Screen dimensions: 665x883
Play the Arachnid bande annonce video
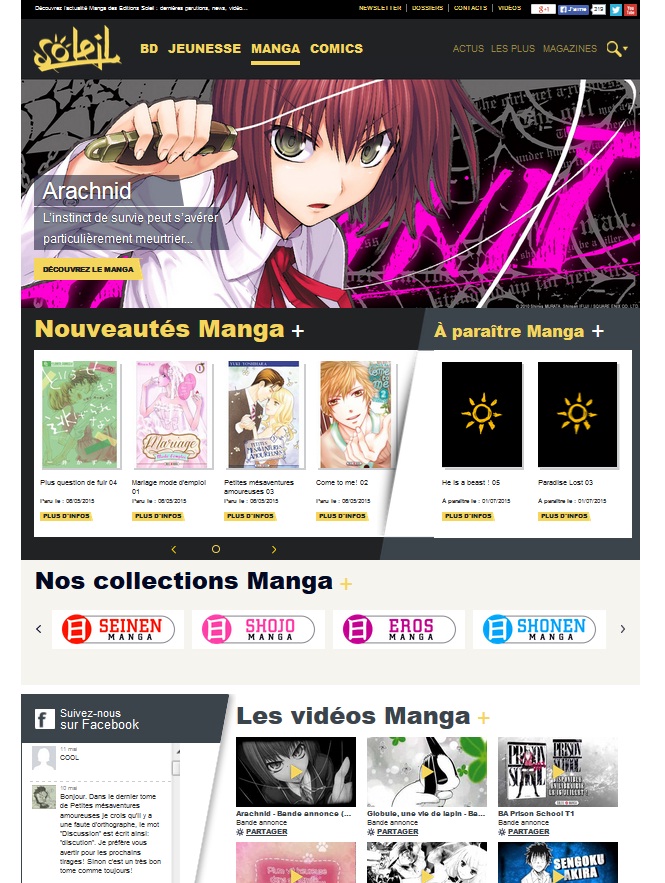295,772
